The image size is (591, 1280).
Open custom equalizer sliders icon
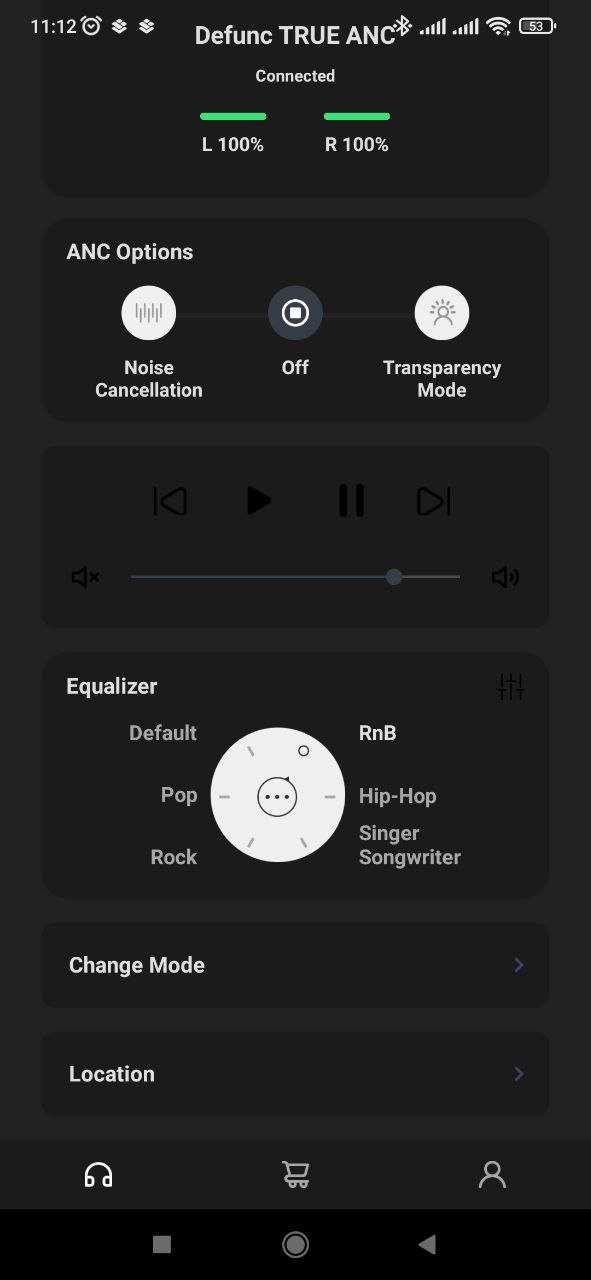point(511,686)
